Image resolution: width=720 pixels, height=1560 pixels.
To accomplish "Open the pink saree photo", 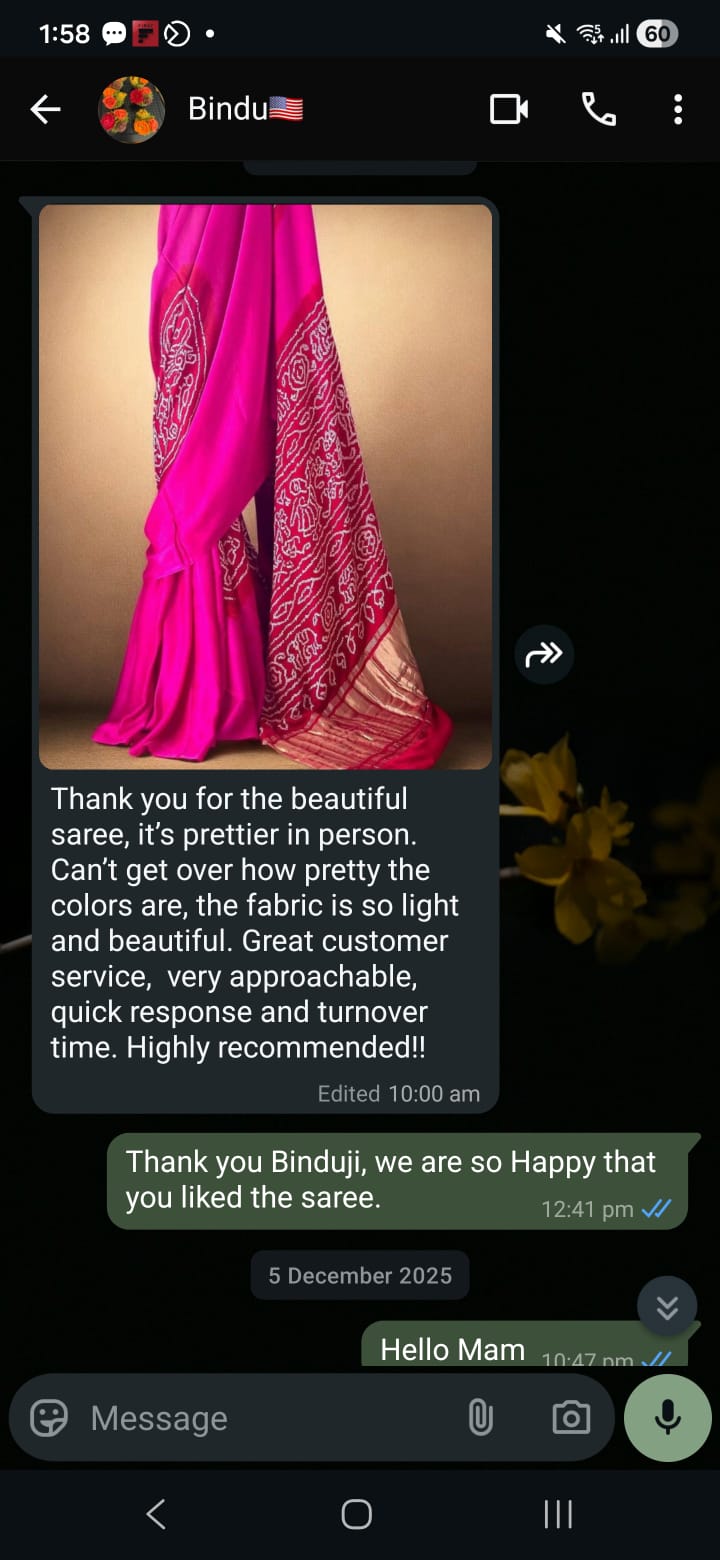I will click(x=265, y=487).
